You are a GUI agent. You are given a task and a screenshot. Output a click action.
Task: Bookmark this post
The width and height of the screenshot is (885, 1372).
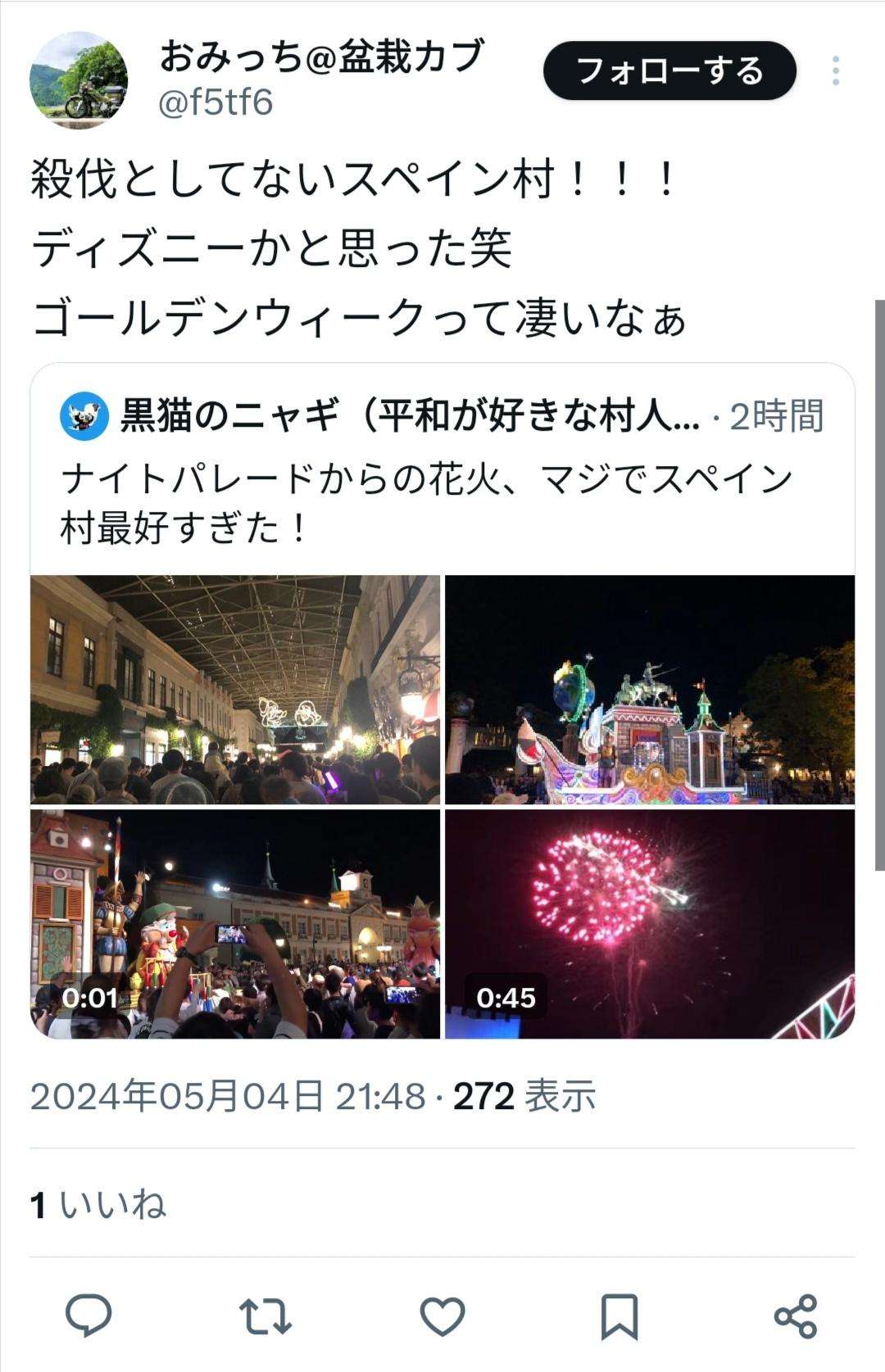(x=619, y=1315)
